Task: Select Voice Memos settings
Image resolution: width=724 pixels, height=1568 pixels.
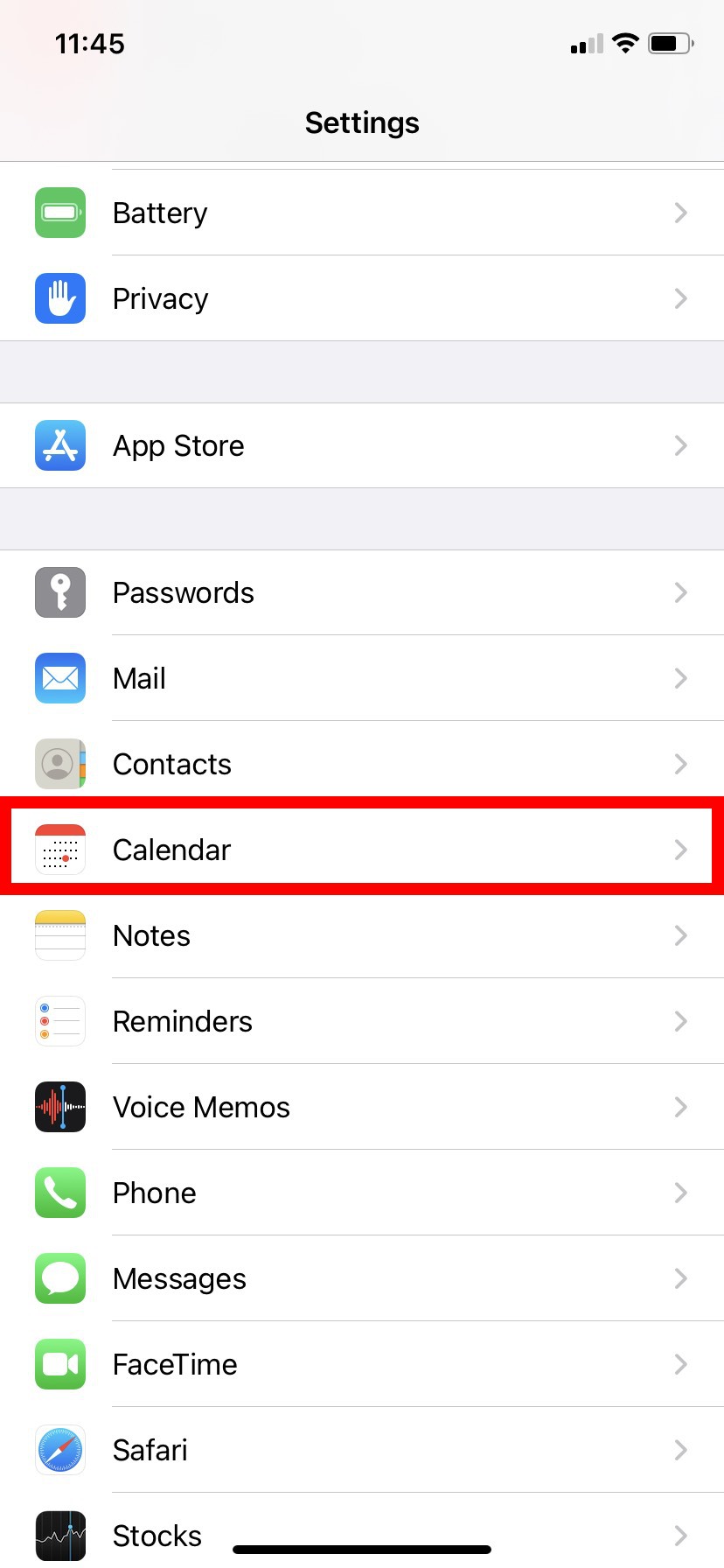Action: click(x=361, y=1107)
